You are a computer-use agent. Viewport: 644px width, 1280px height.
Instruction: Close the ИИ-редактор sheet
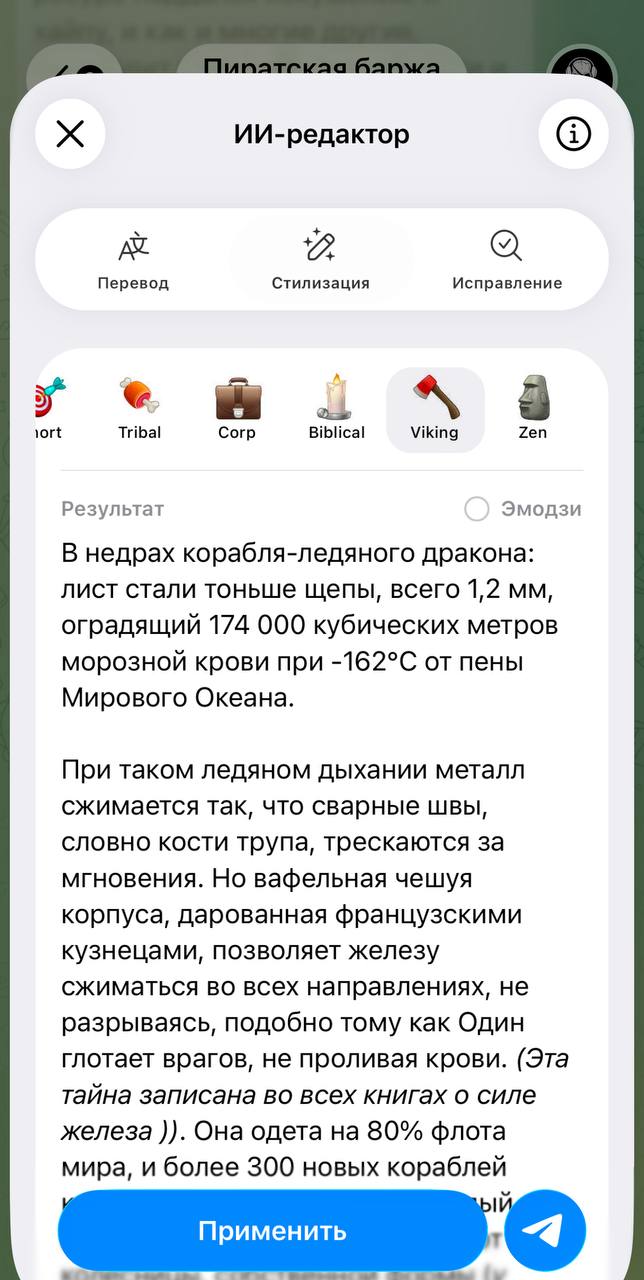70,133
